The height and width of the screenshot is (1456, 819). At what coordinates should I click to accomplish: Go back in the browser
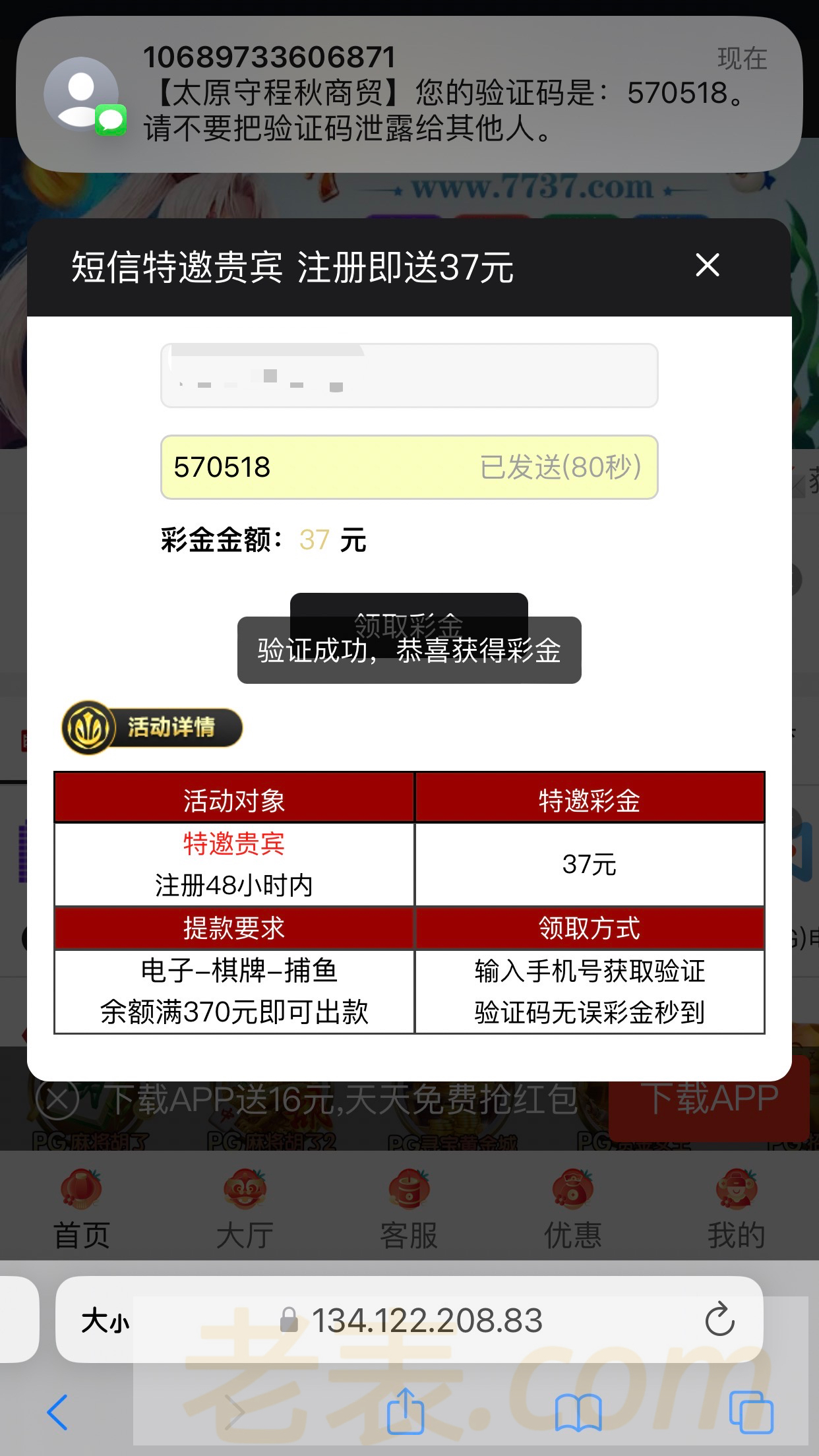click(58, 1412)
